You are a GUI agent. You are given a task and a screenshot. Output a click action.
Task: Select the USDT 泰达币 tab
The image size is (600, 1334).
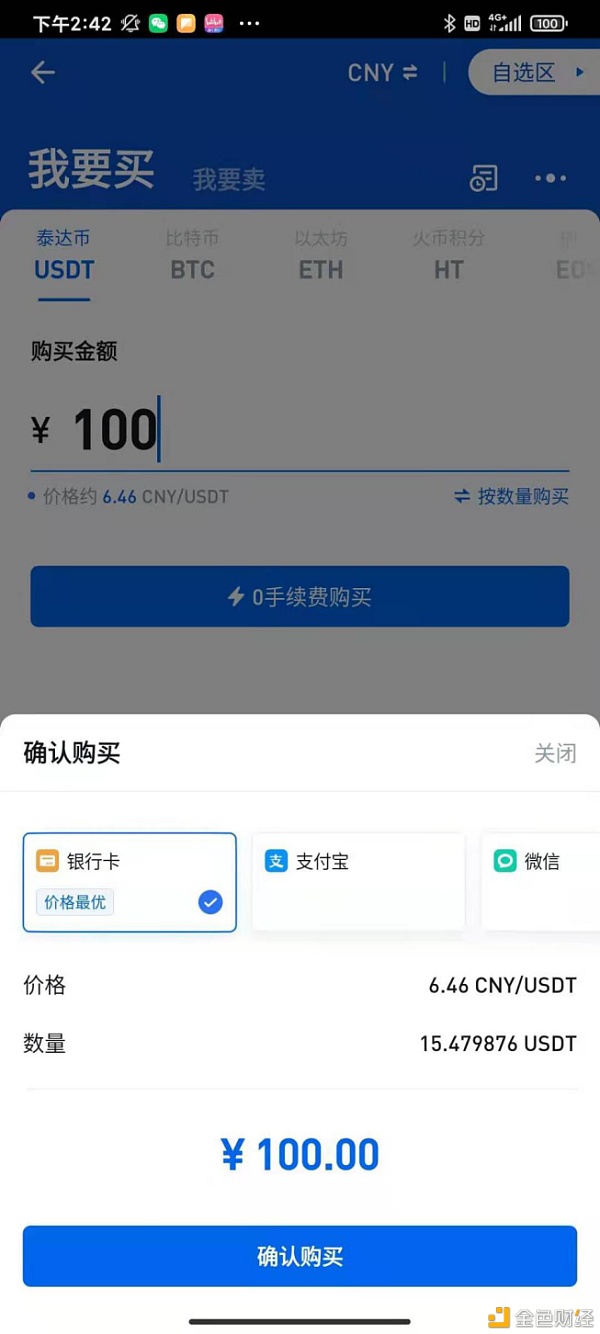click(x=64, y=255)
